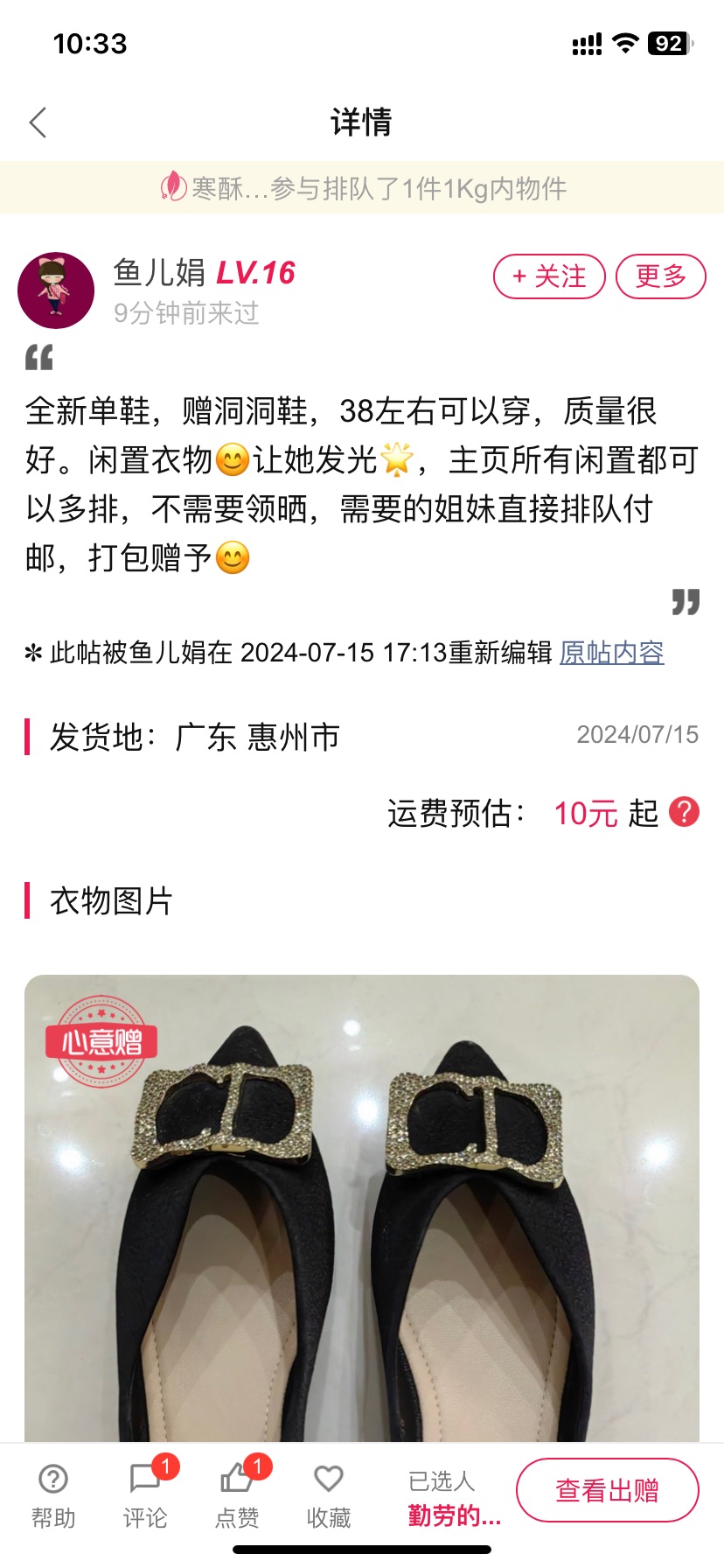Open the black shoes photo

362,1207
